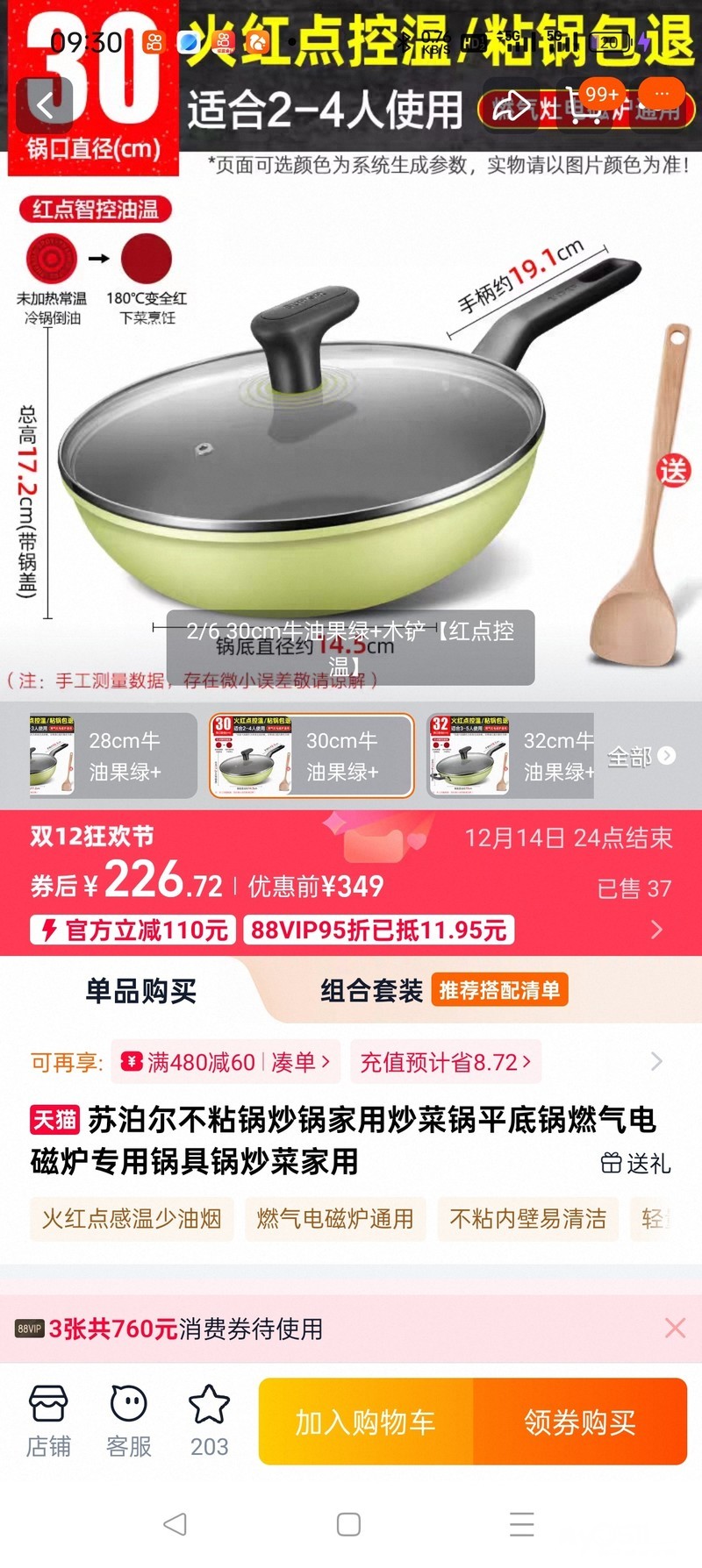The width and height of the screenshot is (702, 1568).
Task: Tap system home button
Action: click(348, 1524)
